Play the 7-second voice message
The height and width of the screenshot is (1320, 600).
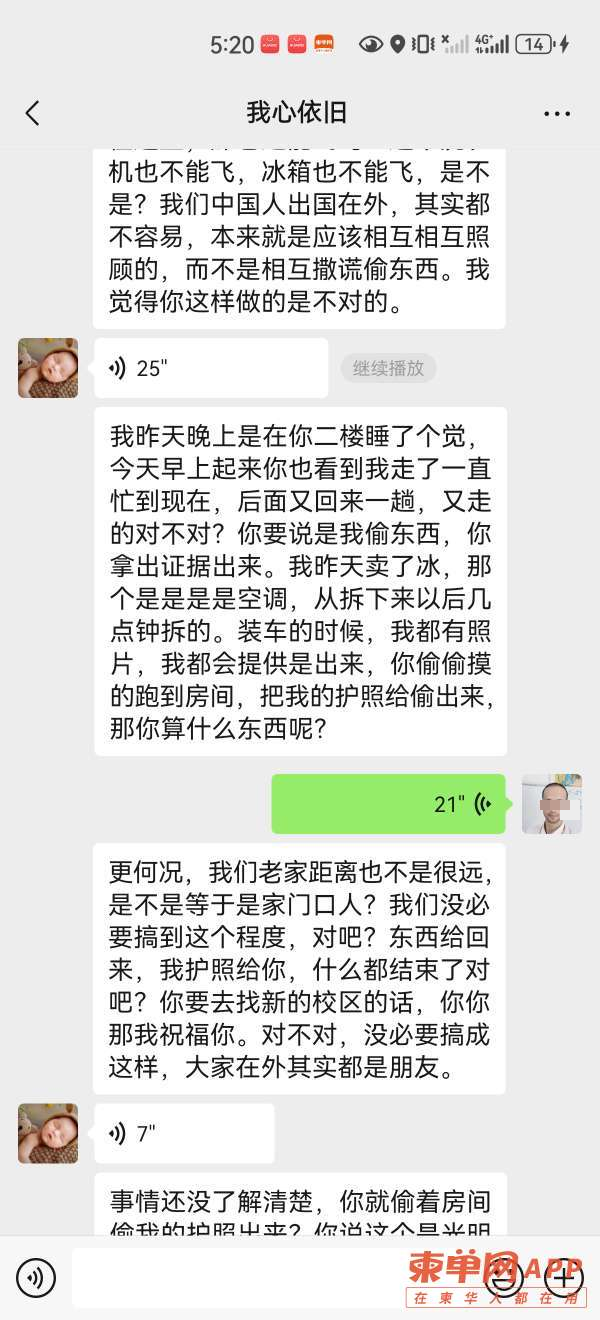point(184,1134)
